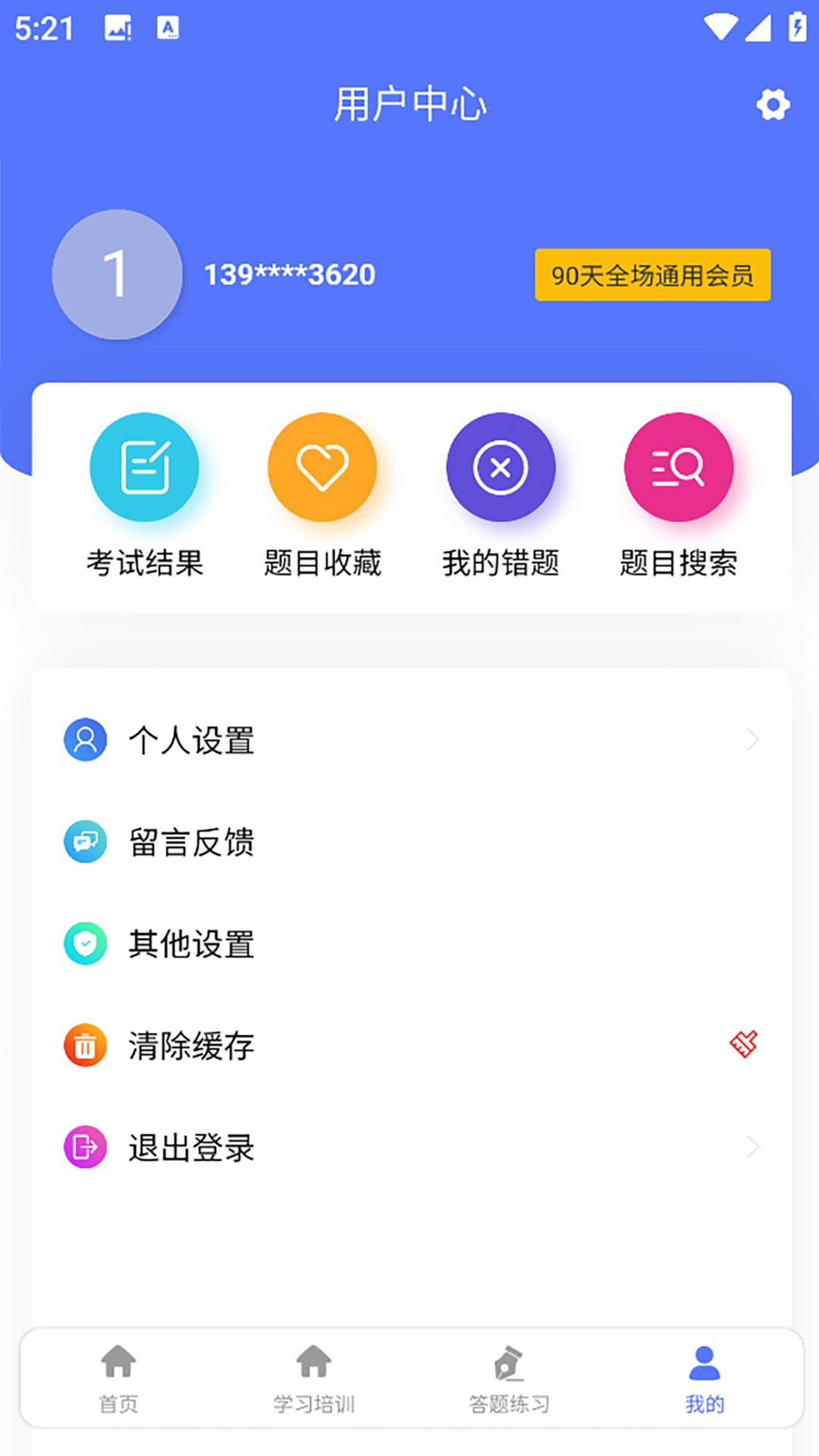This screenshot has width=819, height=1456.
Task: Tap the yellow 90天全场通用会员 membership button
Action: (x=652, y=276)
